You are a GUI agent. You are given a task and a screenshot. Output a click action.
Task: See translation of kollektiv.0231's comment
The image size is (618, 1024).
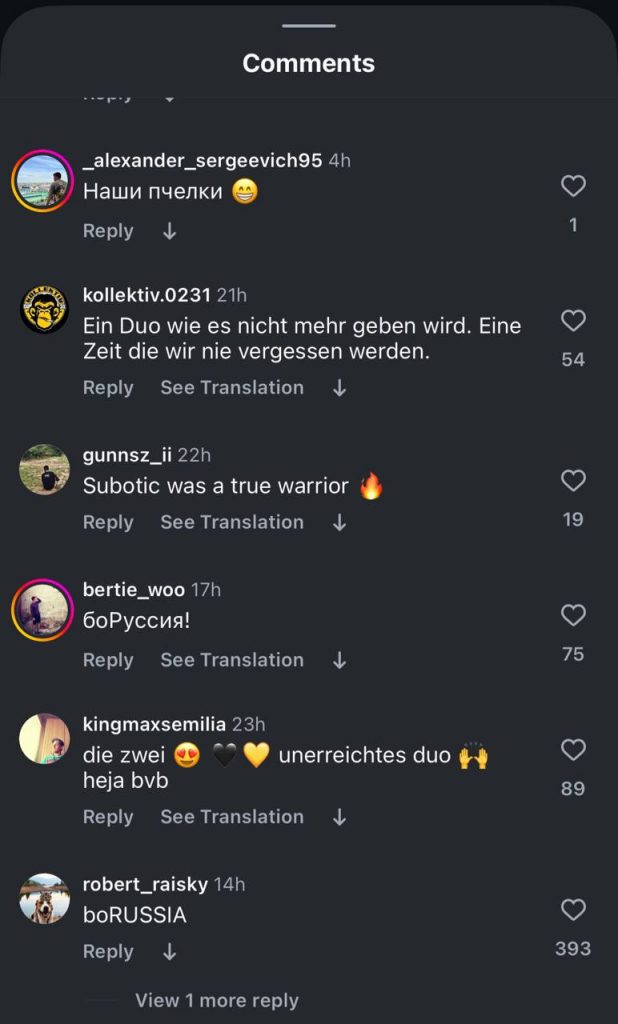pos(232,388)
